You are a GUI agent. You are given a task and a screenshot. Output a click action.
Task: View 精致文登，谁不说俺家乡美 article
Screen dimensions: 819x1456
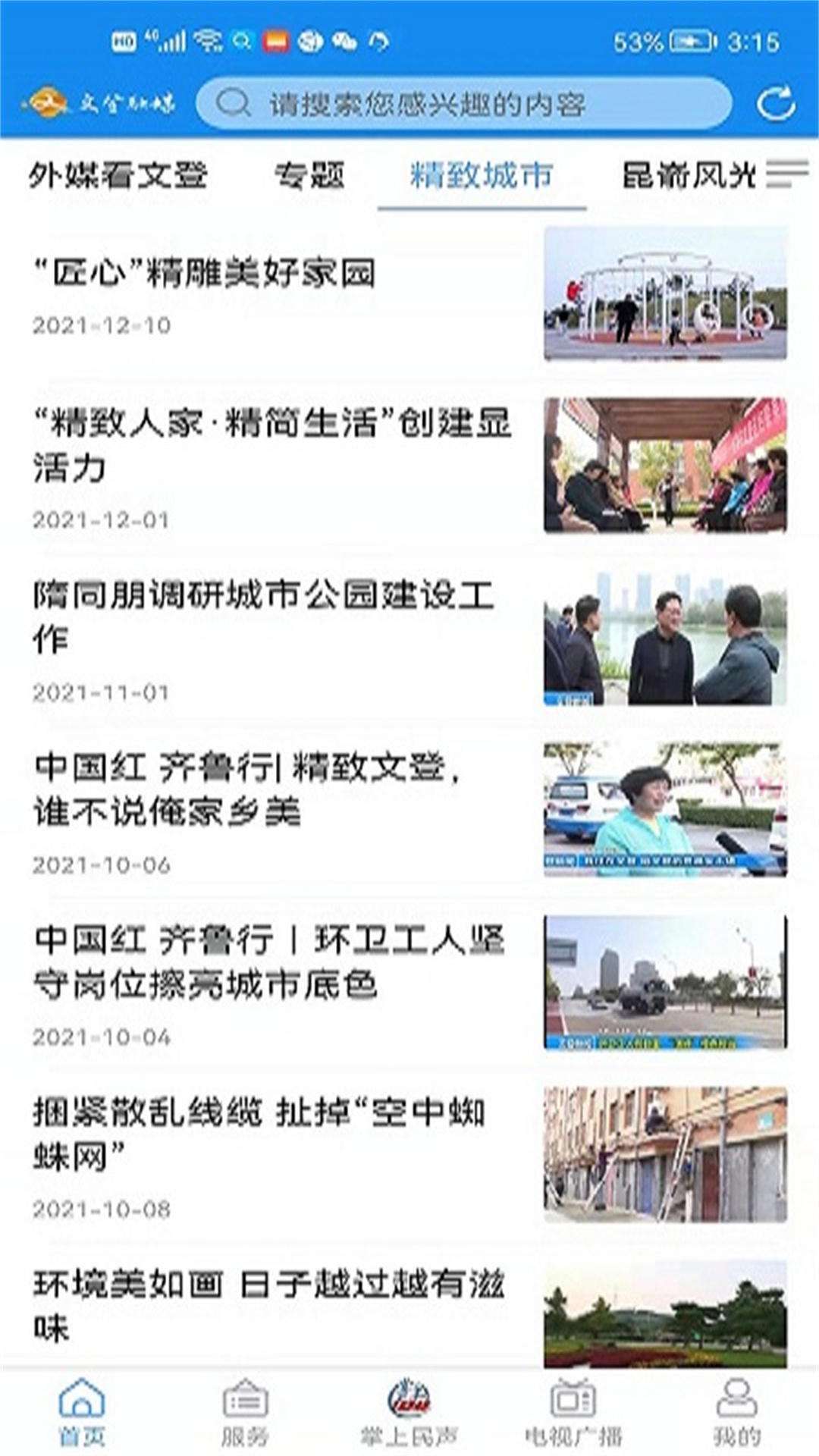tap(247, 789)
